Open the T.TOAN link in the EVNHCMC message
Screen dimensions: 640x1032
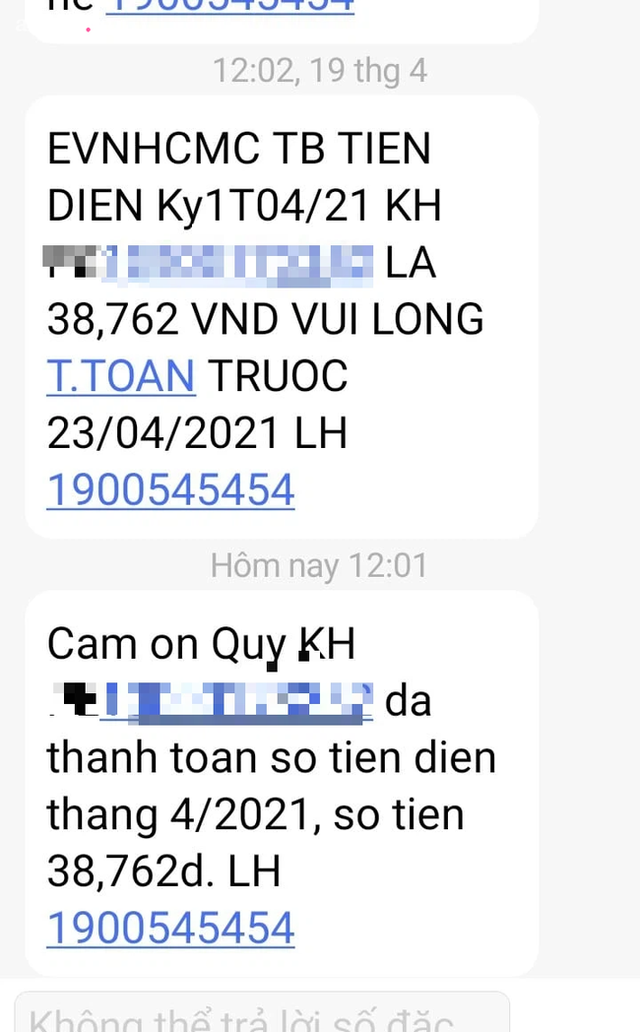pos(121,377)
